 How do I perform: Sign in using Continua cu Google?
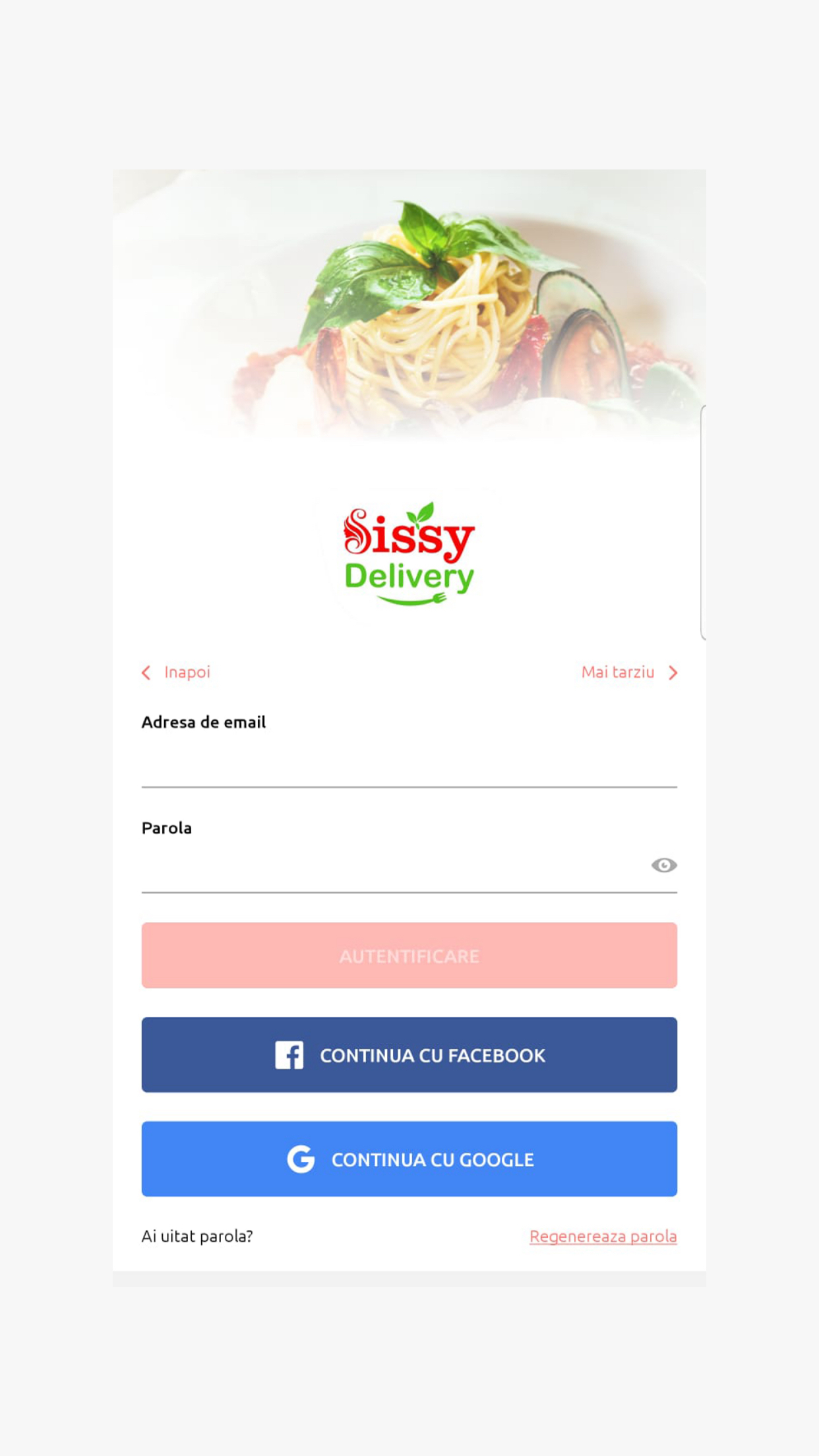click(x=409, y=1159)
